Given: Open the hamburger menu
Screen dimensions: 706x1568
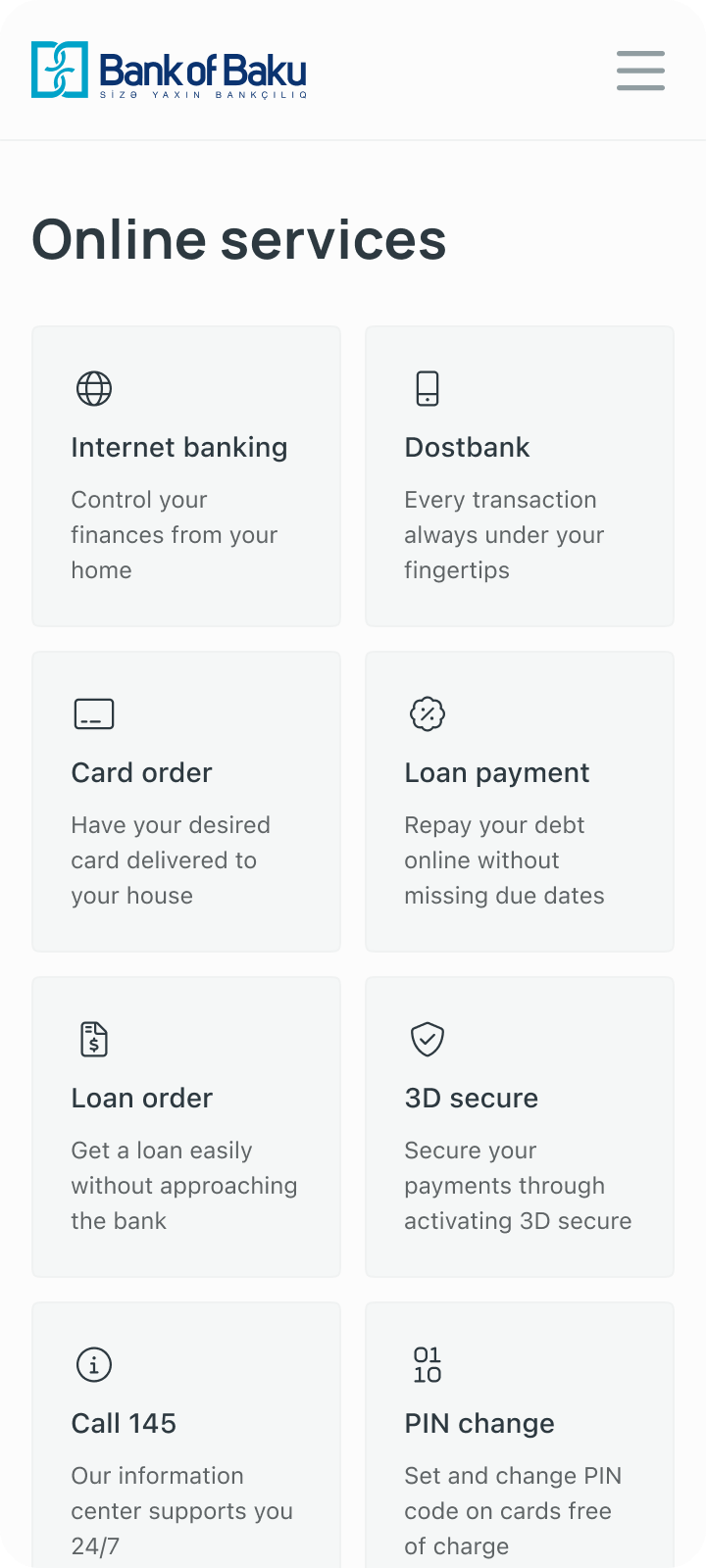Looking at the screenshot, I should (640, 71).
